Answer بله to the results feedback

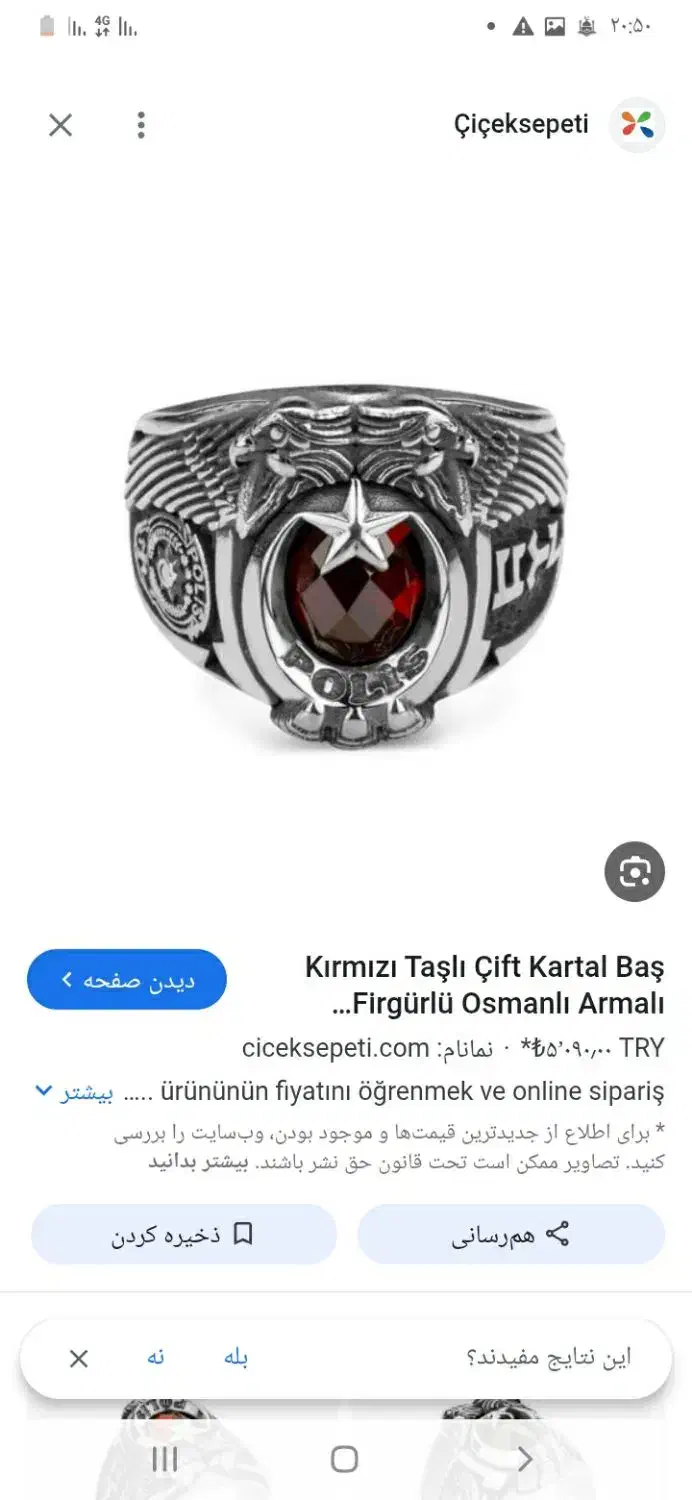pyautogui.click(x=236, y=1357)
